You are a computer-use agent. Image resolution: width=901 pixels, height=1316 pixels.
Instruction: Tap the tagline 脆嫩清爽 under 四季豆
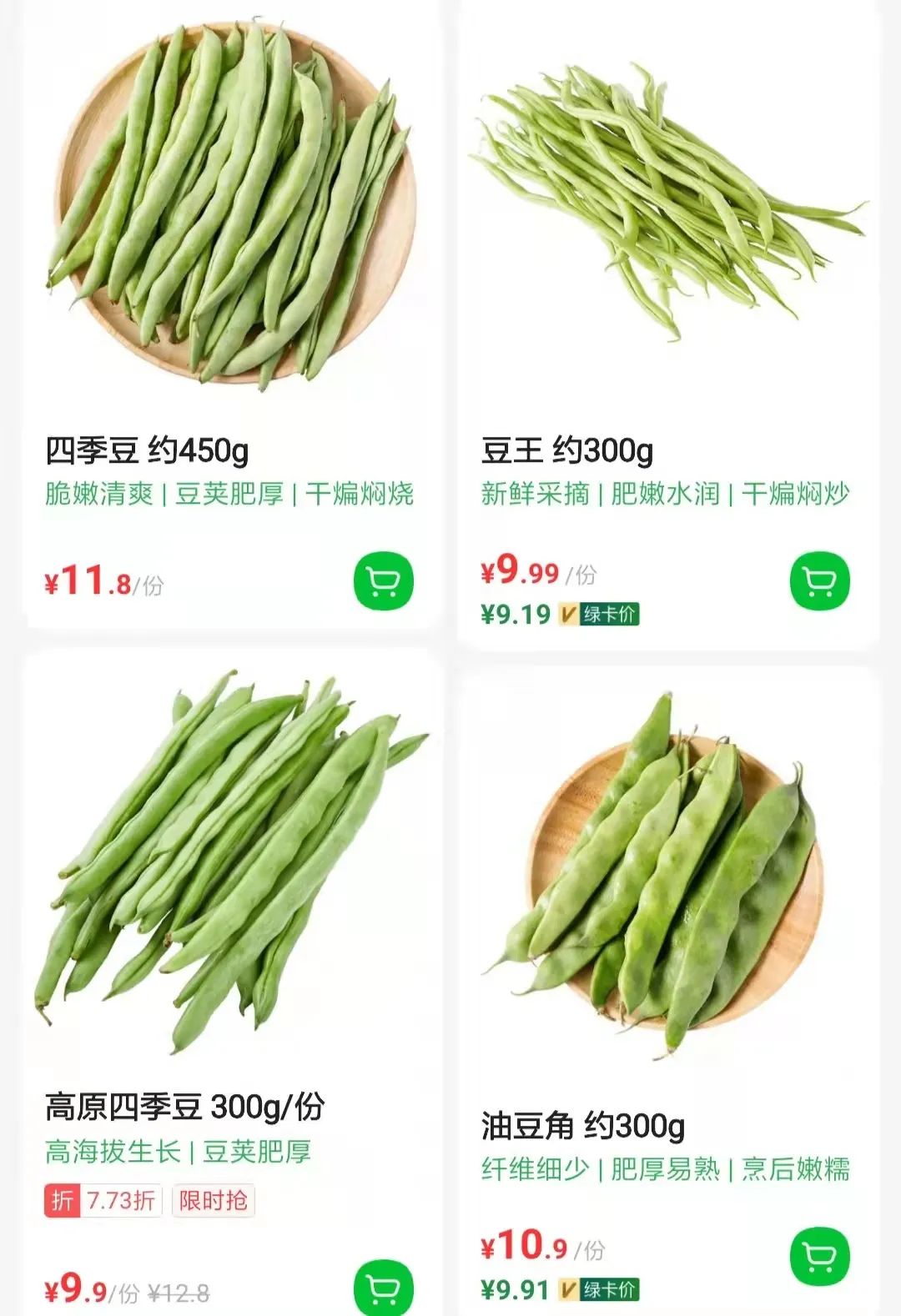tap(101, 493)
